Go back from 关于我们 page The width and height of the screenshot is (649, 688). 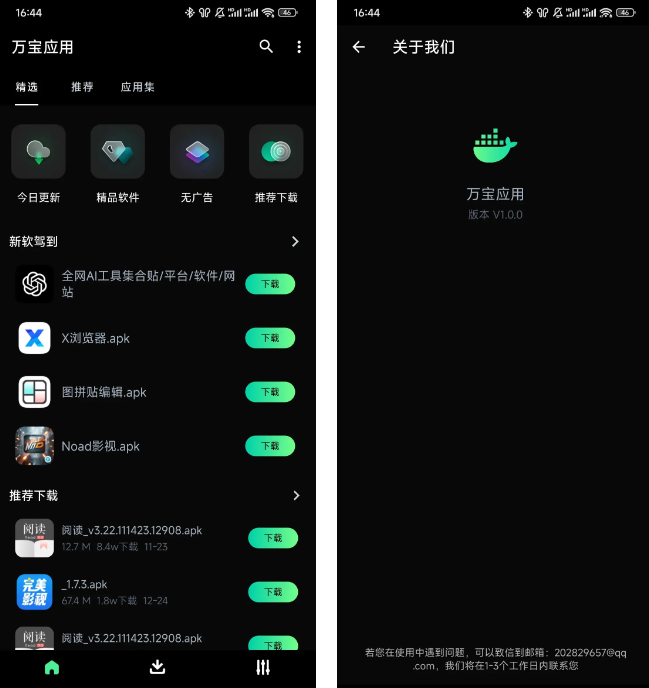(x=359, y=47)
